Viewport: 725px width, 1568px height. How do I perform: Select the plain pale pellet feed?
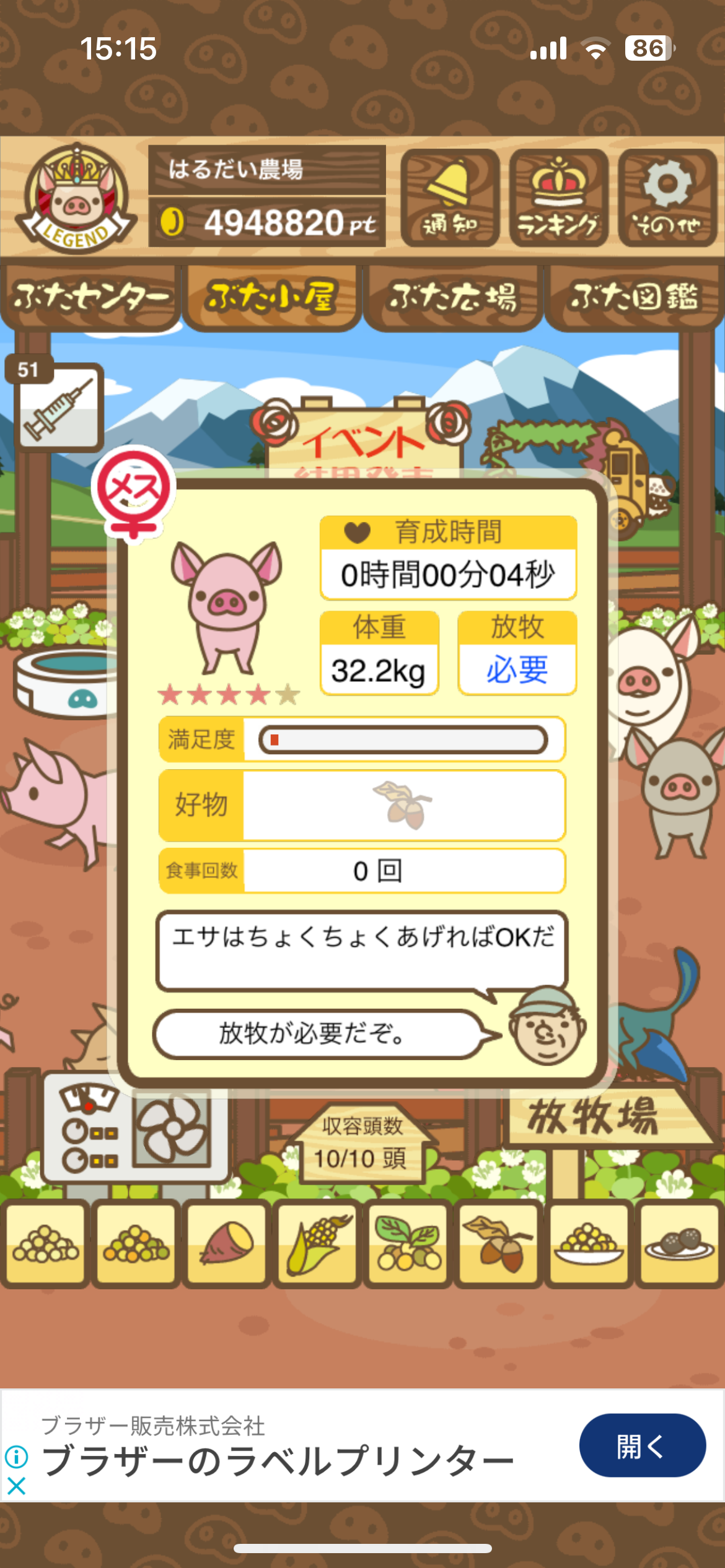[x=45, y=1242]
